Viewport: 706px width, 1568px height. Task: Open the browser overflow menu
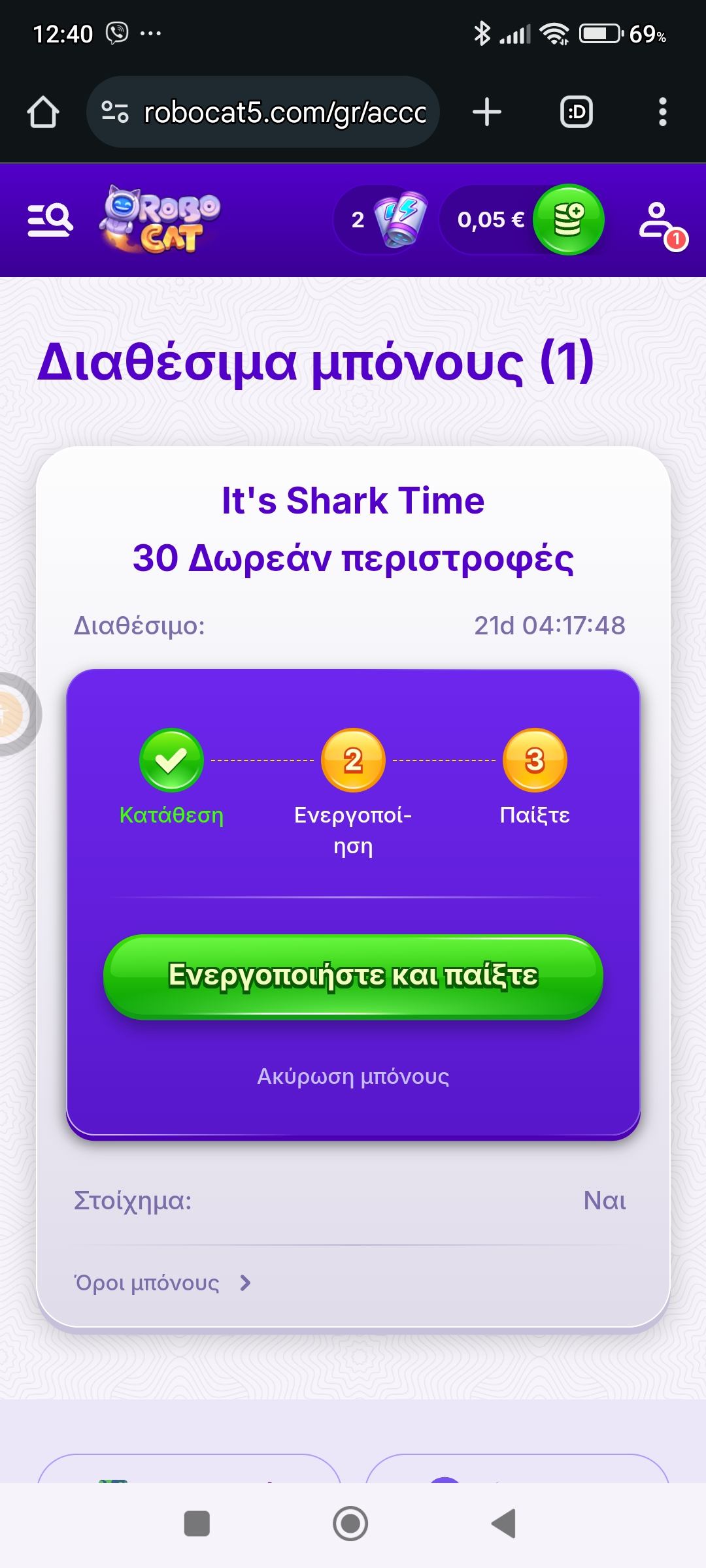click(662, 112)
